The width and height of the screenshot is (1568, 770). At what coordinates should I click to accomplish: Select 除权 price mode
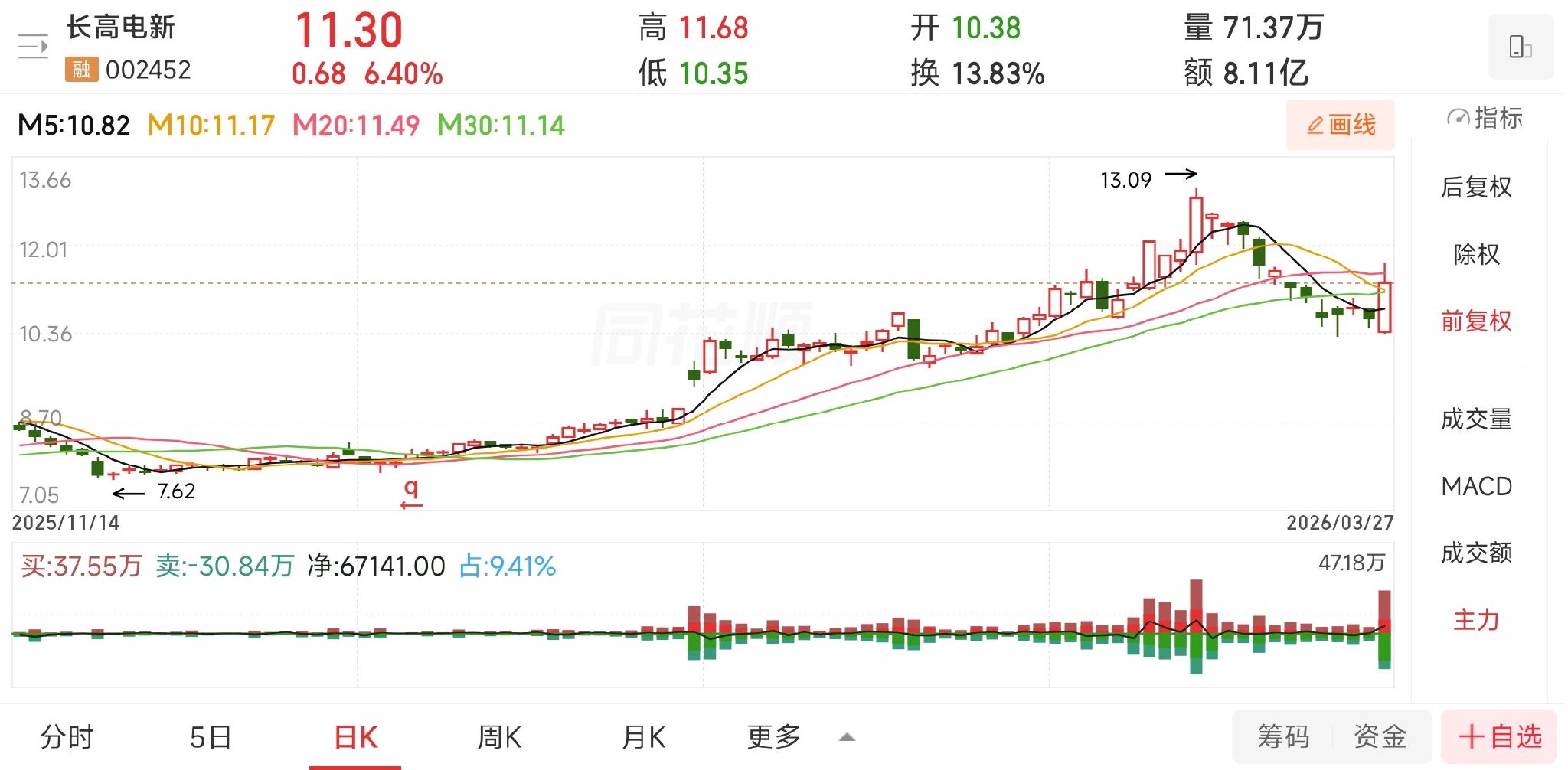pyautogui.click(x=1476, y=254)
